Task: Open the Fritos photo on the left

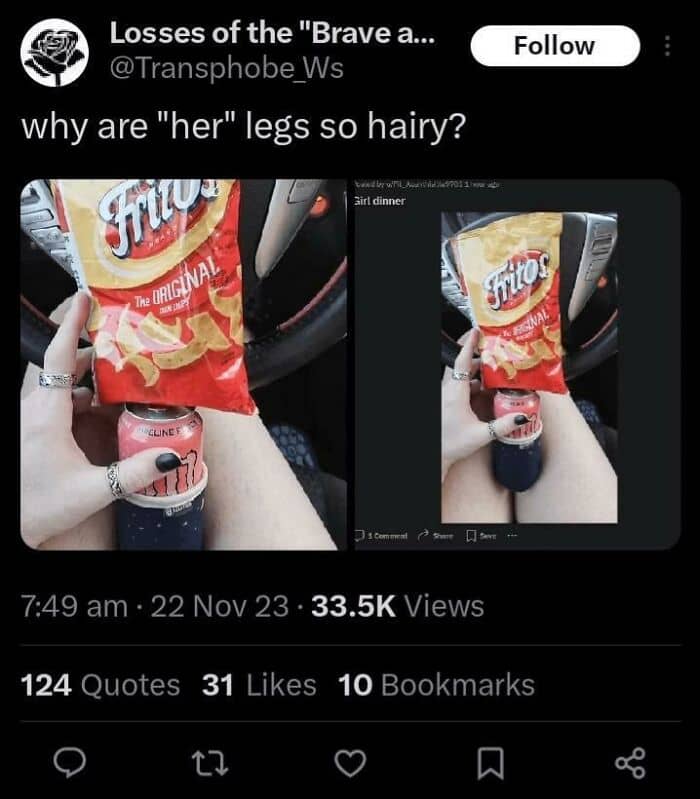Action: pyautogui.click(x=183, y=364)
